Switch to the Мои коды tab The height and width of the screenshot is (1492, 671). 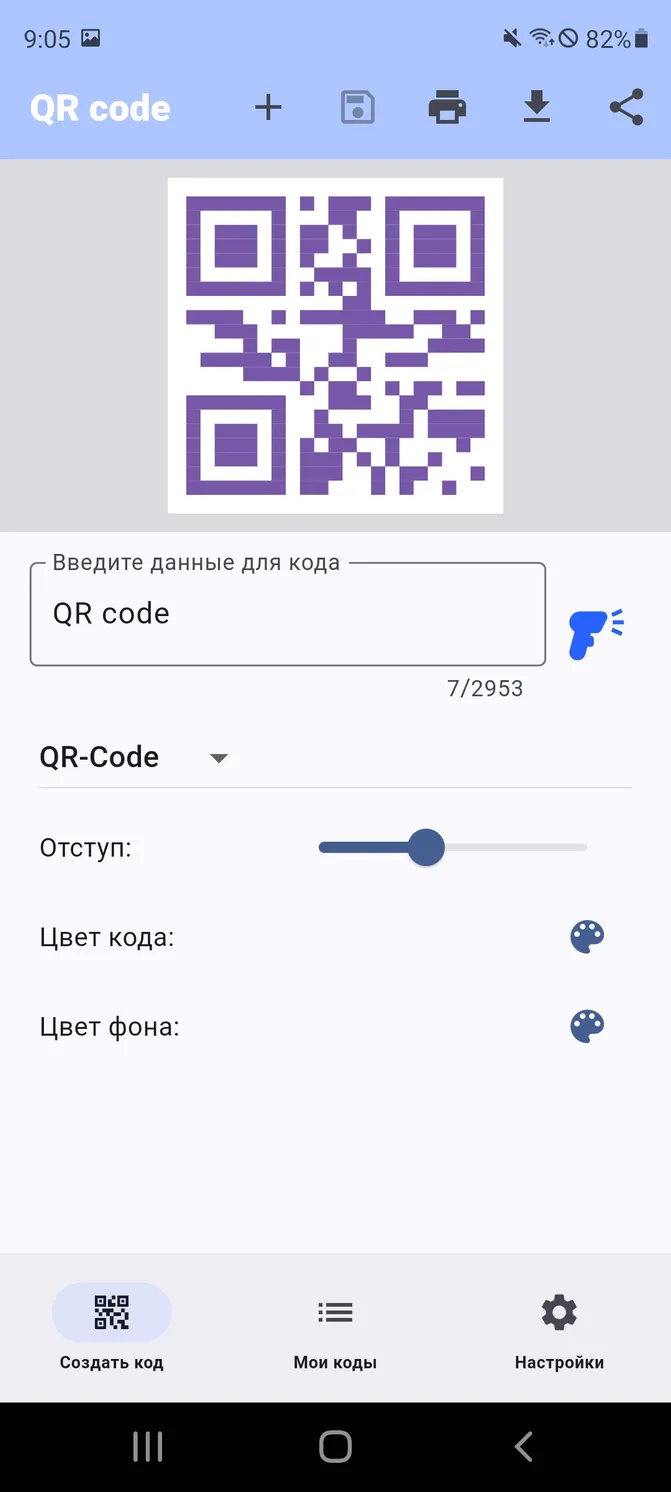(x=335, y=1328)
